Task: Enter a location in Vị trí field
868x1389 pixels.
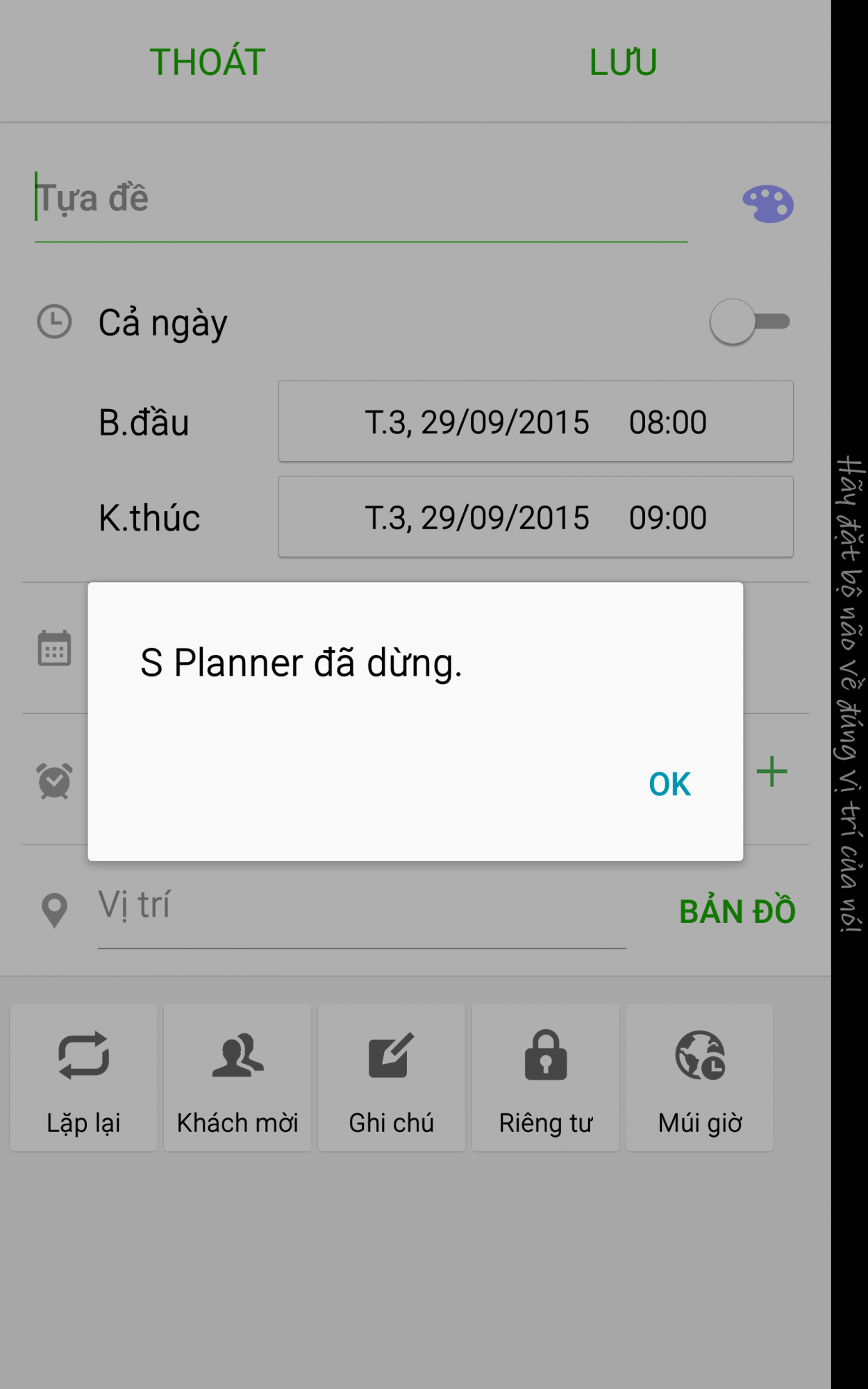Action: (362, 908)
